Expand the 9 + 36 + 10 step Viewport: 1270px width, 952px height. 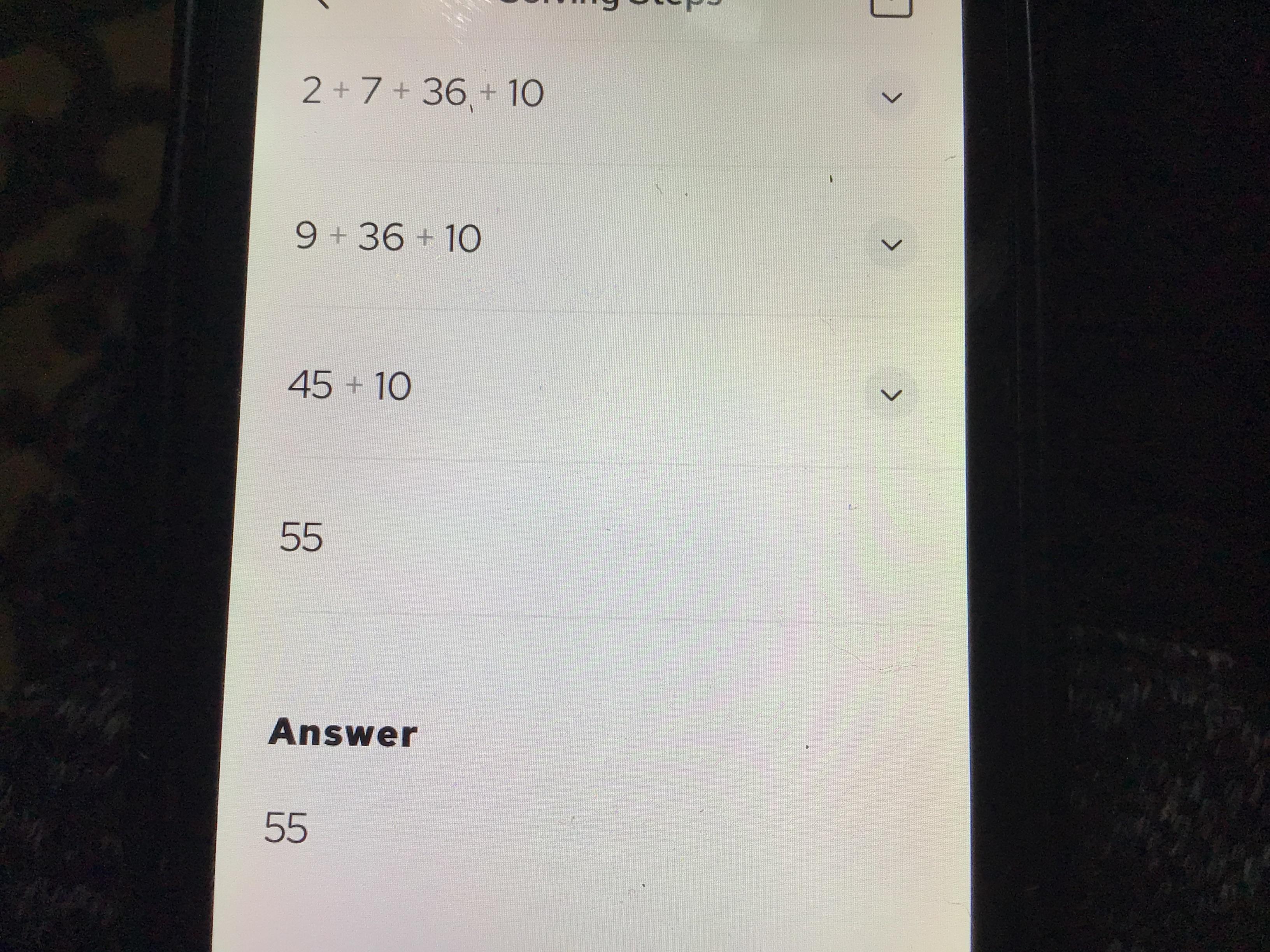click(x=891, y=245)
